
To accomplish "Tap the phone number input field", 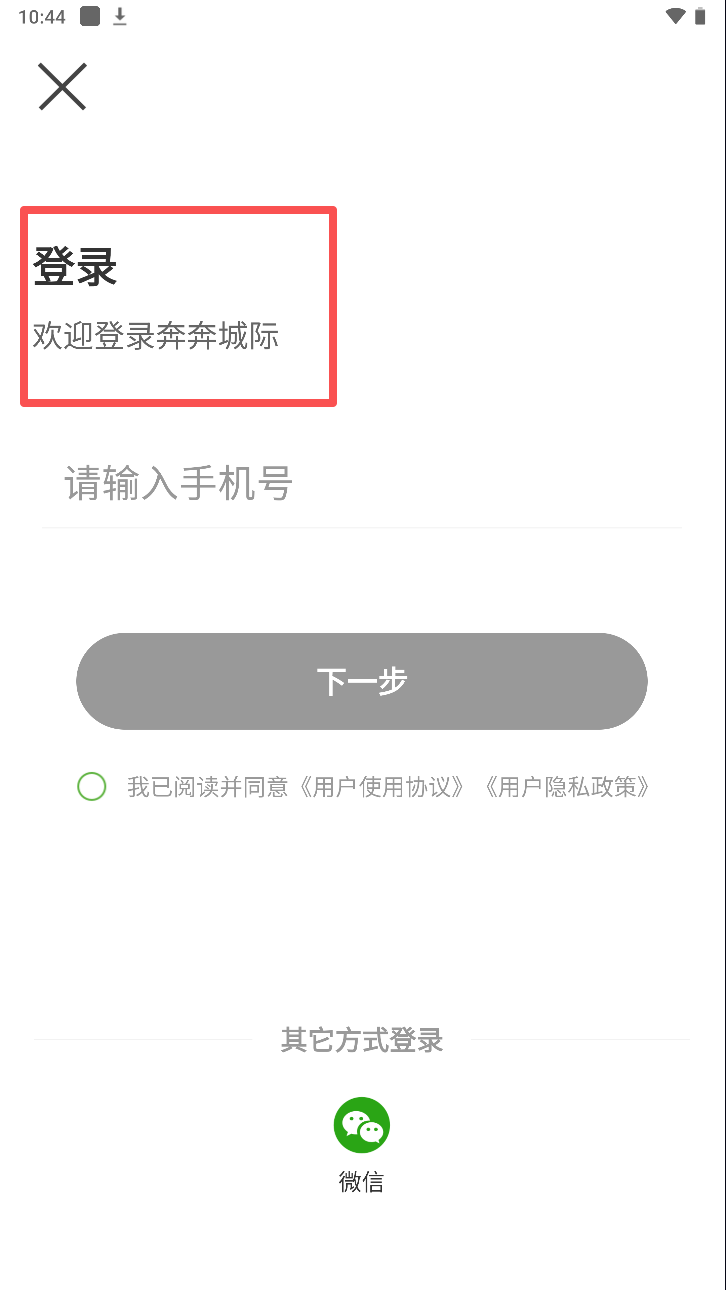I will 360,484.
